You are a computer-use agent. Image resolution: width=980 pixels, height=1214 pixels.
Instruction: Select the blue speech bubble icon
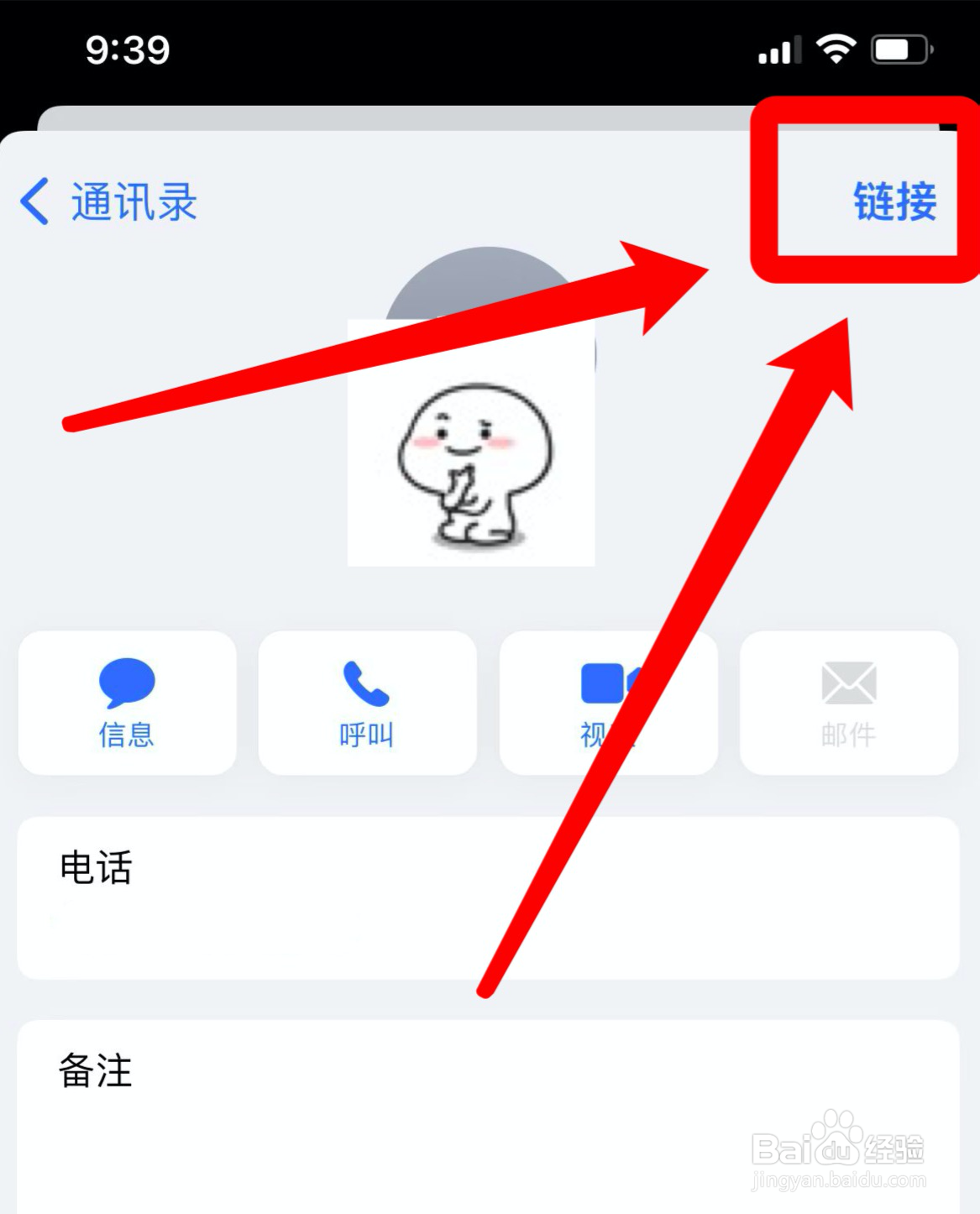126,684
